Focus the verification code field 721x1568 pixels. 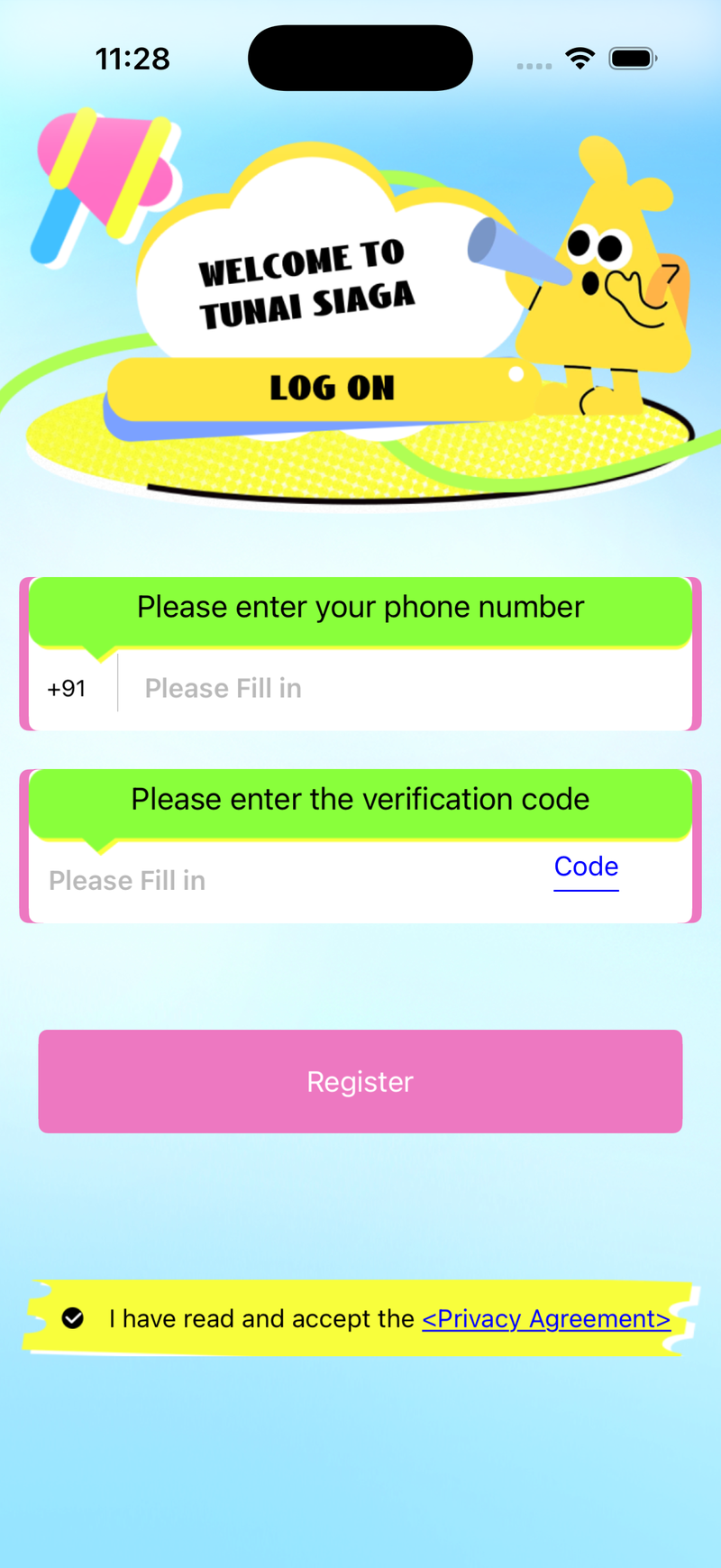click(288, 881)
